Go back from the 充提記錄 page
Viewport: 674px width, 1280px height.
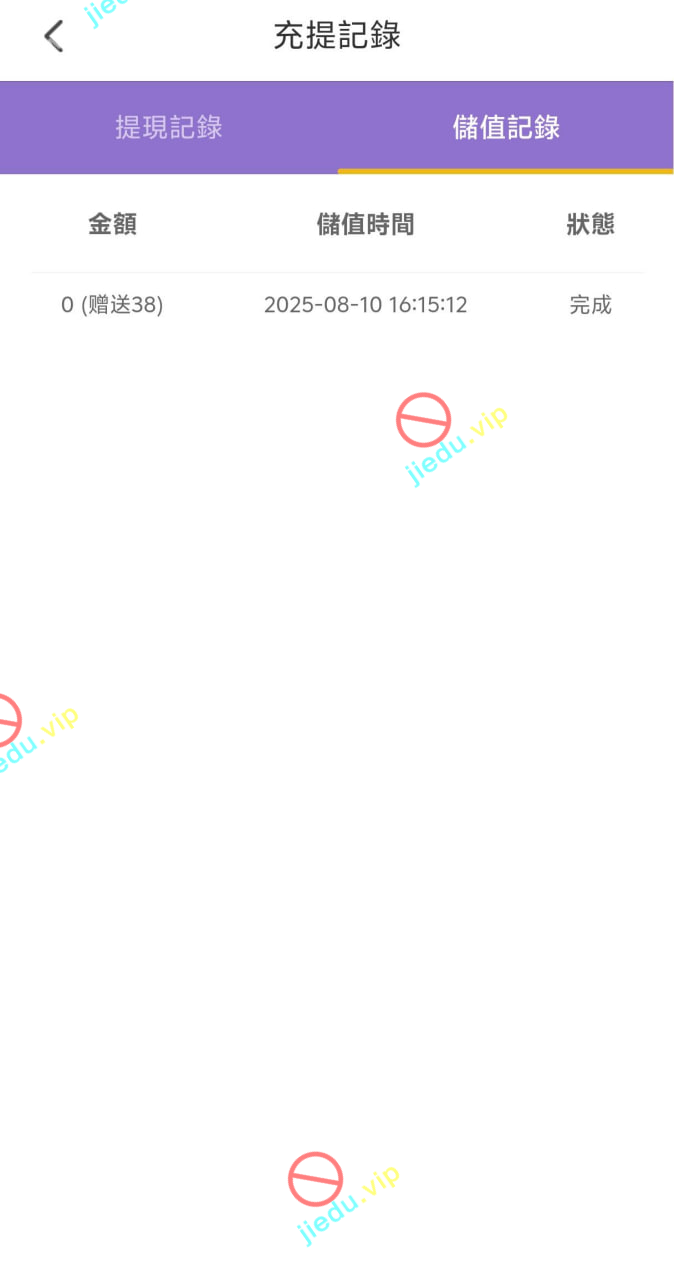pos(54,37)
